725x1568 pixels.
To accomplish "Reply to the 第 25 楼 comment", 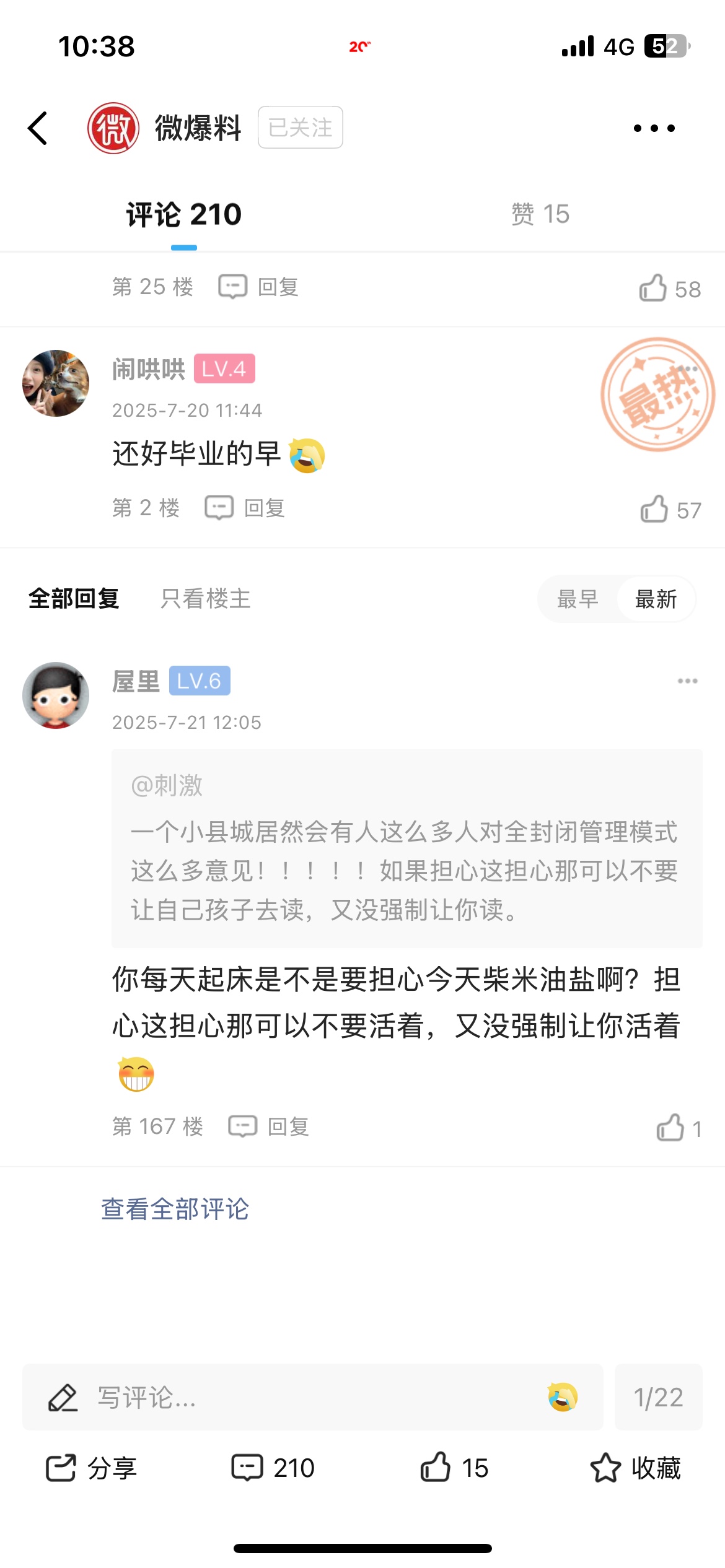I will pos(259,287).
